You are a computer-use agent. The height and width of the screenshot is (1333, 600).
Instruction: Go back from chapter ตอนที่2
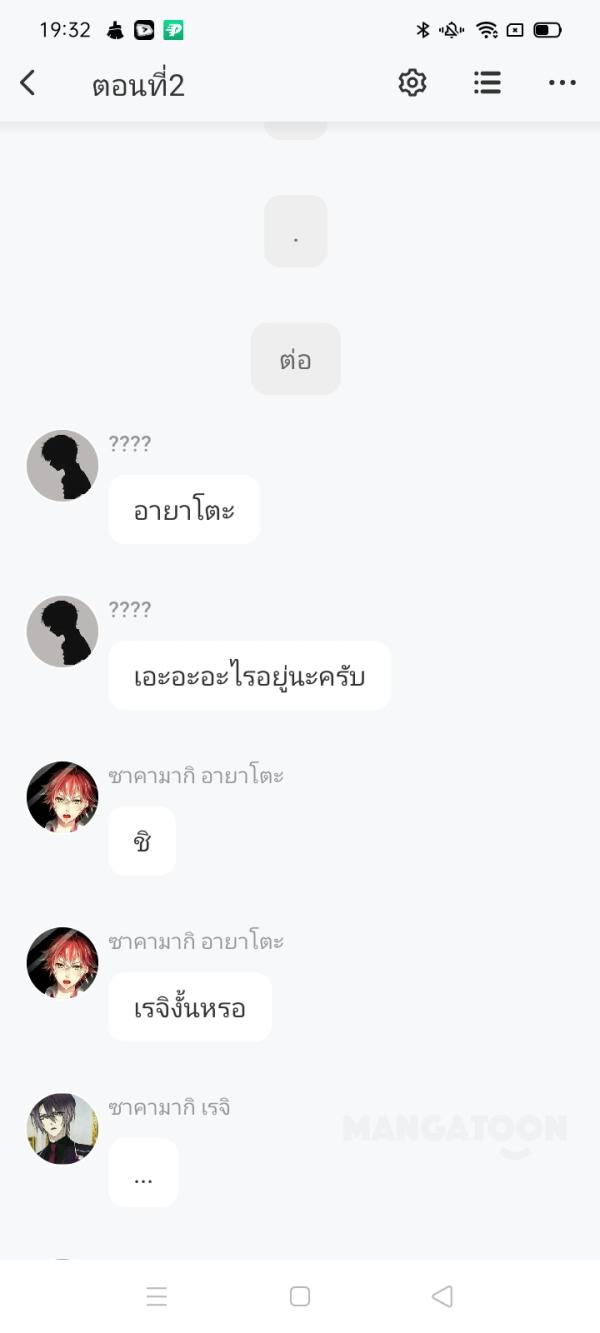click(28, 83)
